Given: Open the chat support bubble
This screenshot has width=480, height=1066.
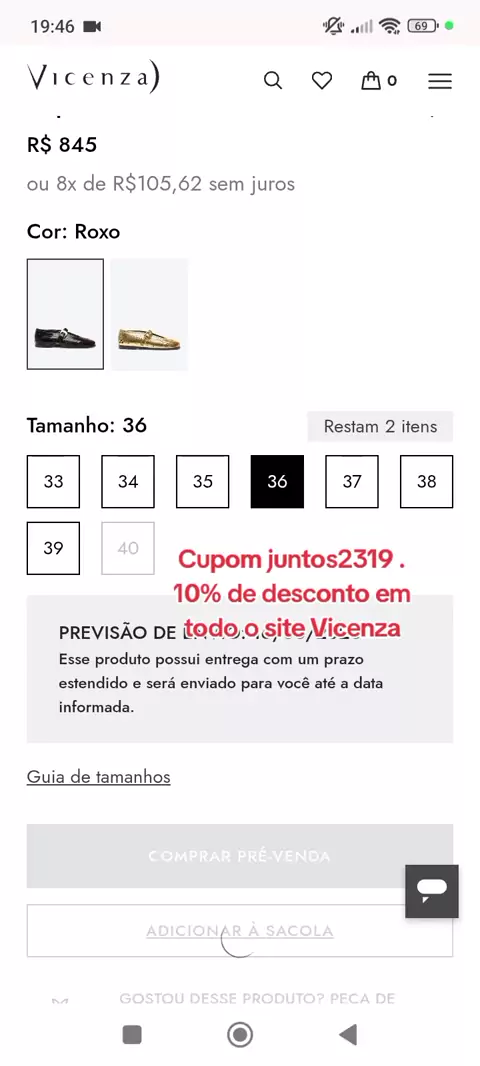Looking at the screenshot, I should [x=432, y=891].
